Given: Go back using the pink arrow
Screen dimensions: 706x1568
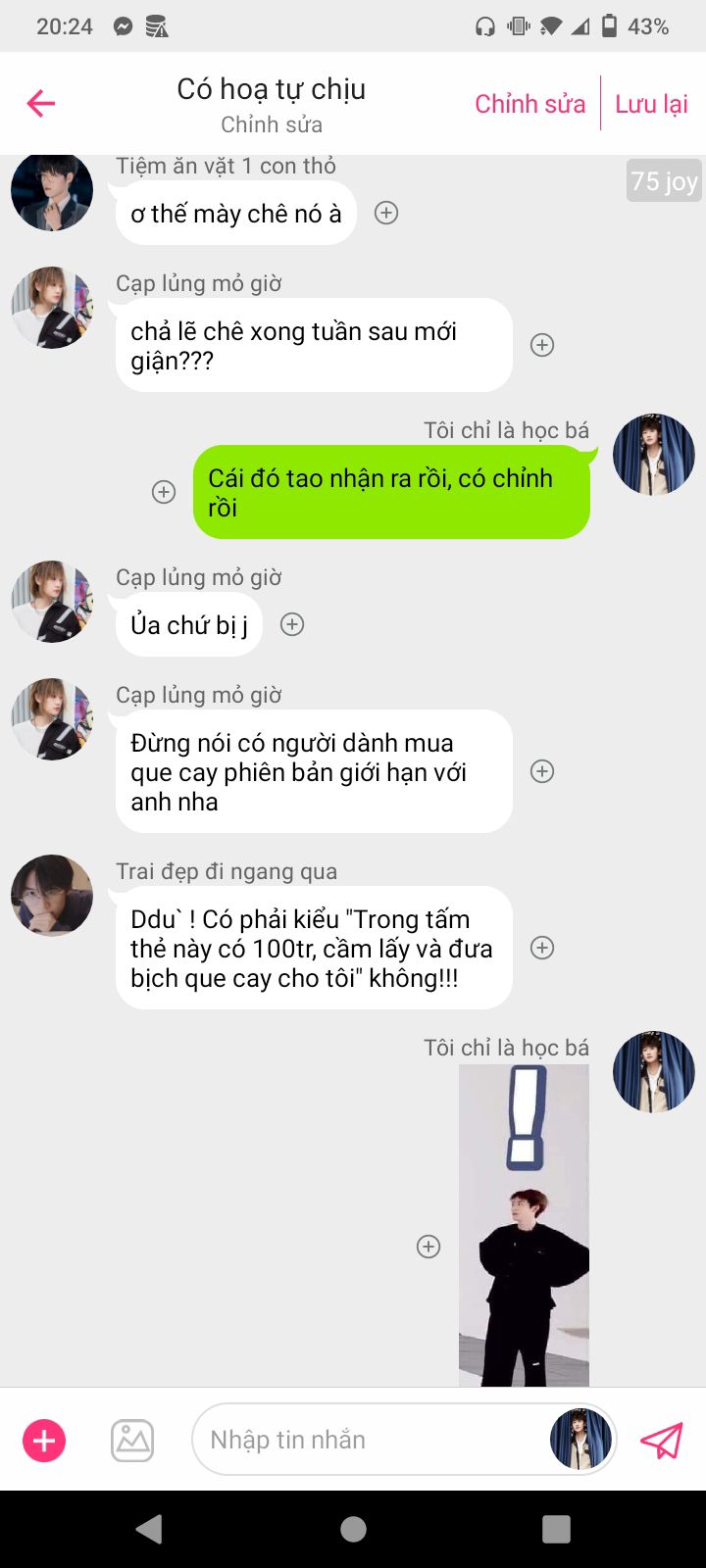Looking at the screenshot, I should [41, 103].
